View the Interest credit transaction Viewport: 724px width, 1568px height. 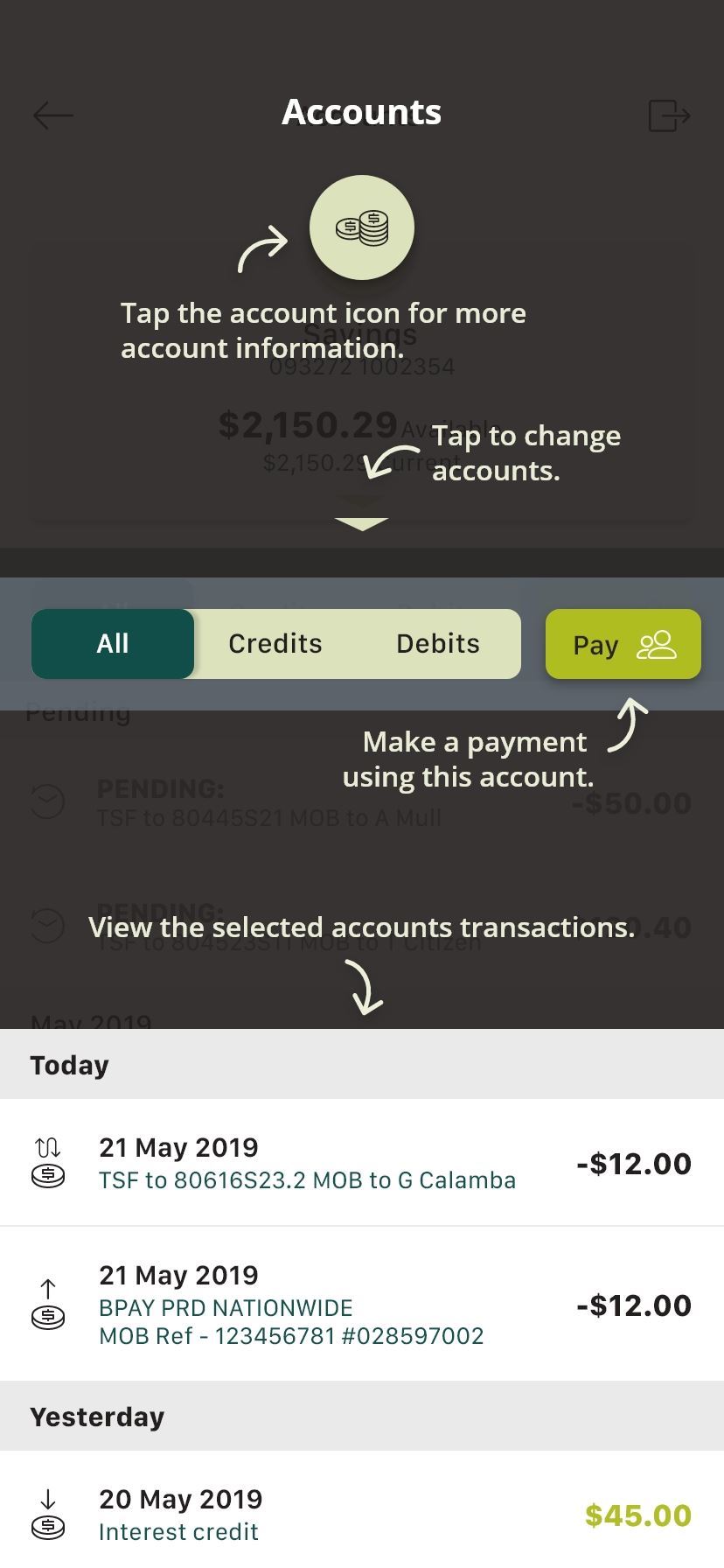[x=361, y=1515]
